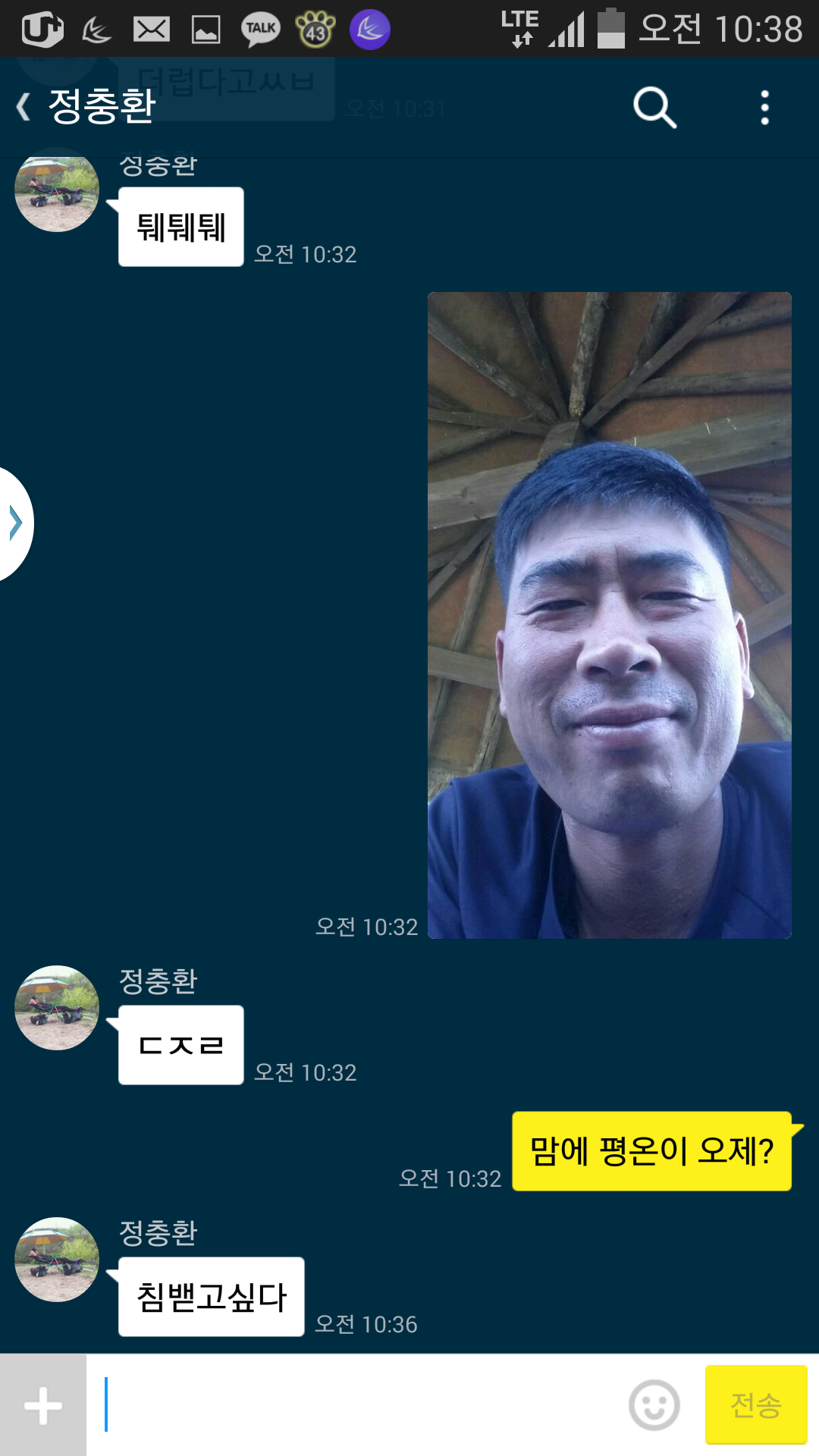
Task: View 정충환's profile picture above 침뱉고싶다
Action: coord(57,1260)
